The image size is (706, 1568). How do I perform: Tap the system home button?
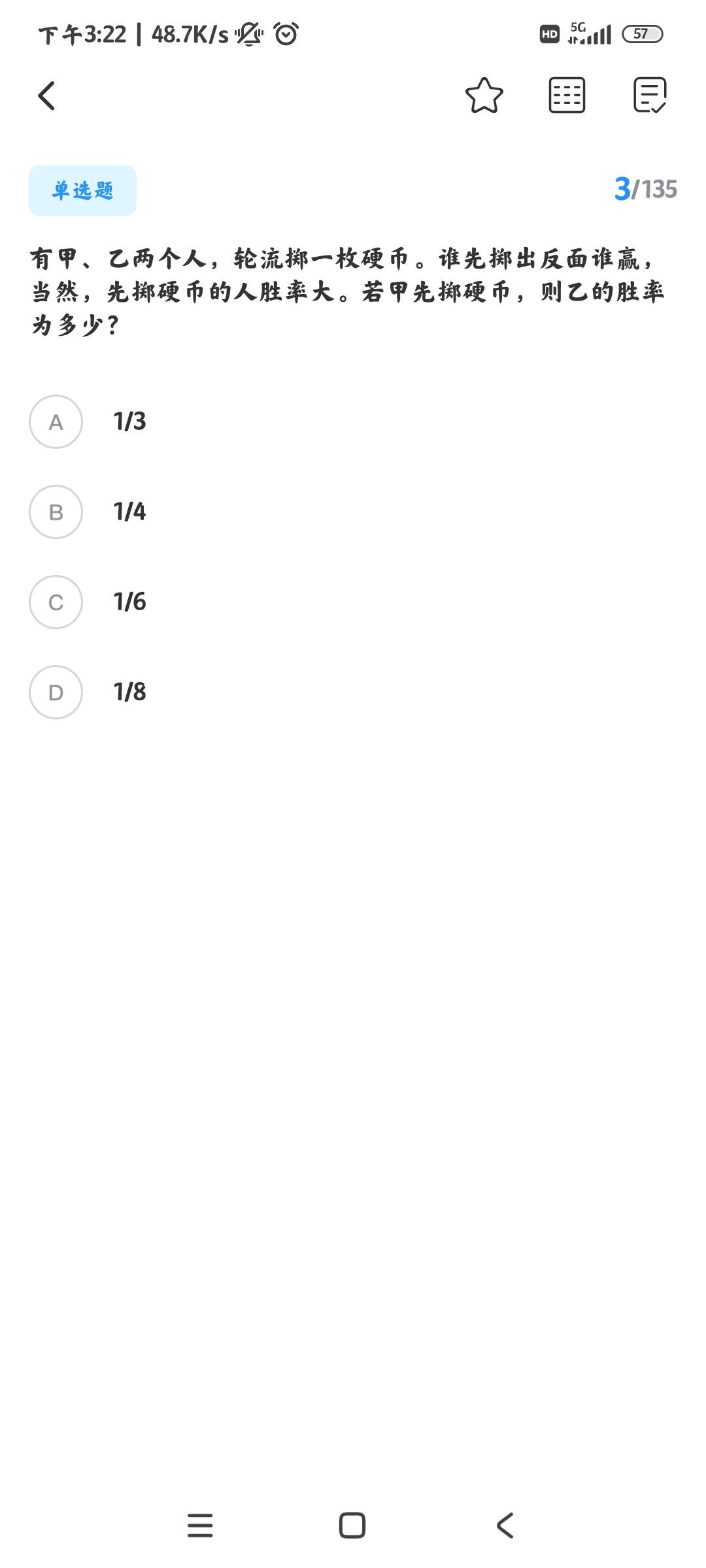pyautogui.click(x=352, y=1526)
